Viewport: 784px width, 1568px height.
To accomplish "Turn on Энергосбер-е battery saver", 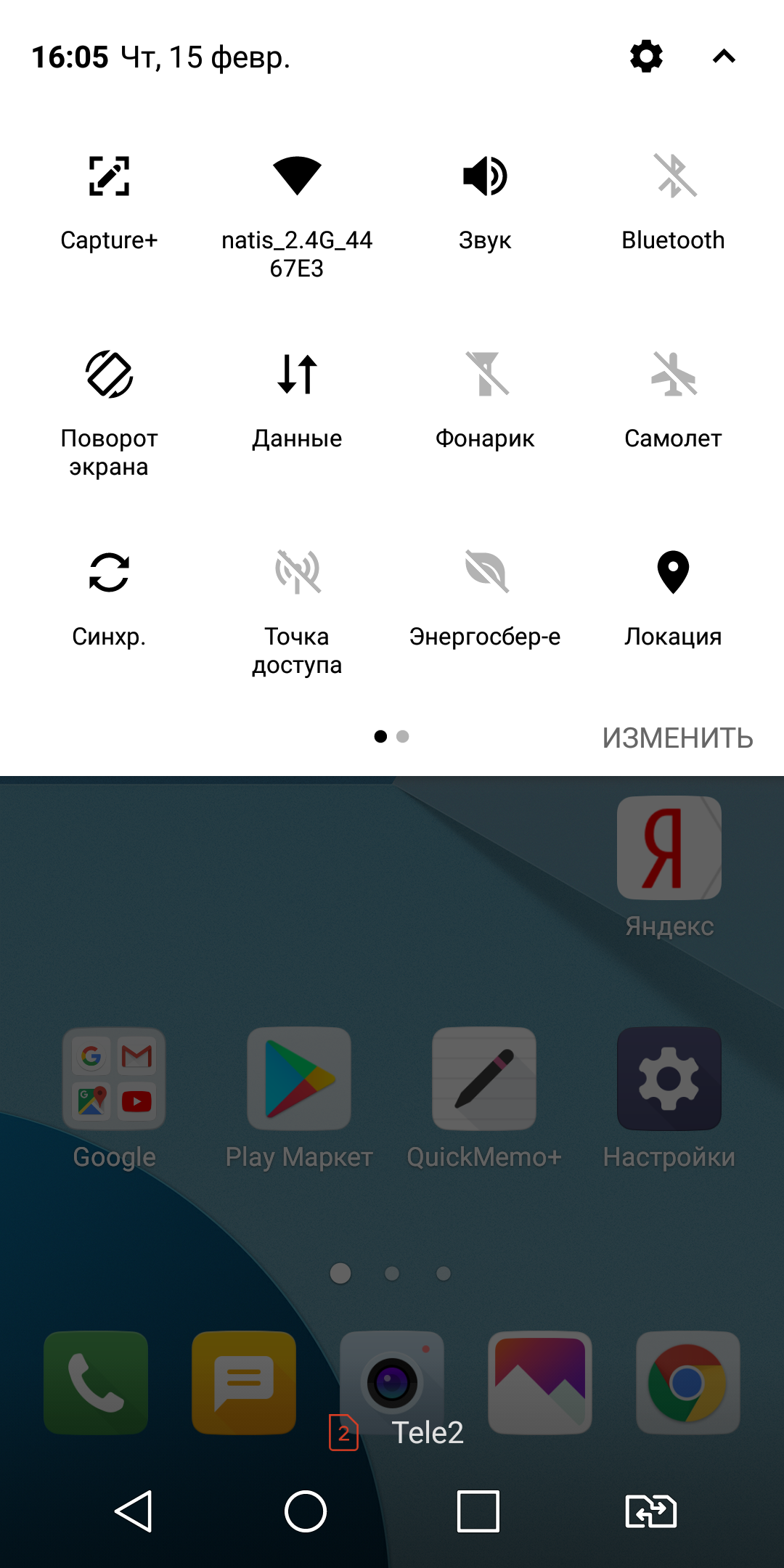I will [485, 573].
